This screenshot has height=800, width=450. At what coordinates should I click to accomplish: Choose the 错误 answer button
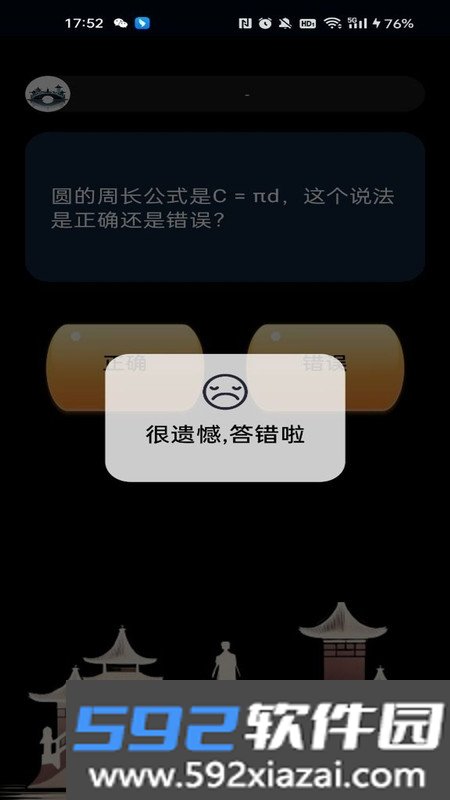(325, 367)
